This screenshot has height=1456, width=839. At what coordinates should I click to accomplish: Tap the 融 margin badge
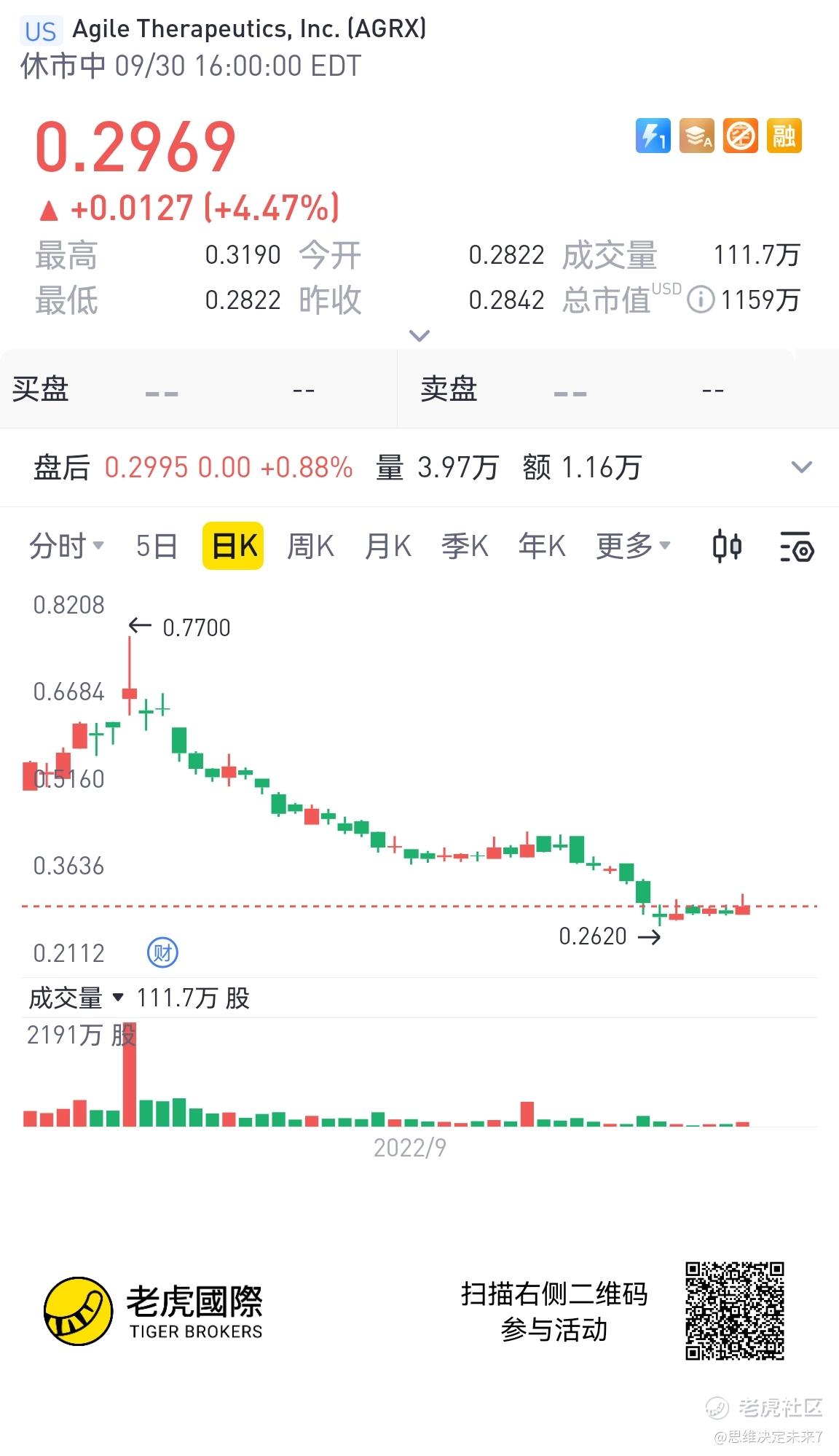point(784,136)
